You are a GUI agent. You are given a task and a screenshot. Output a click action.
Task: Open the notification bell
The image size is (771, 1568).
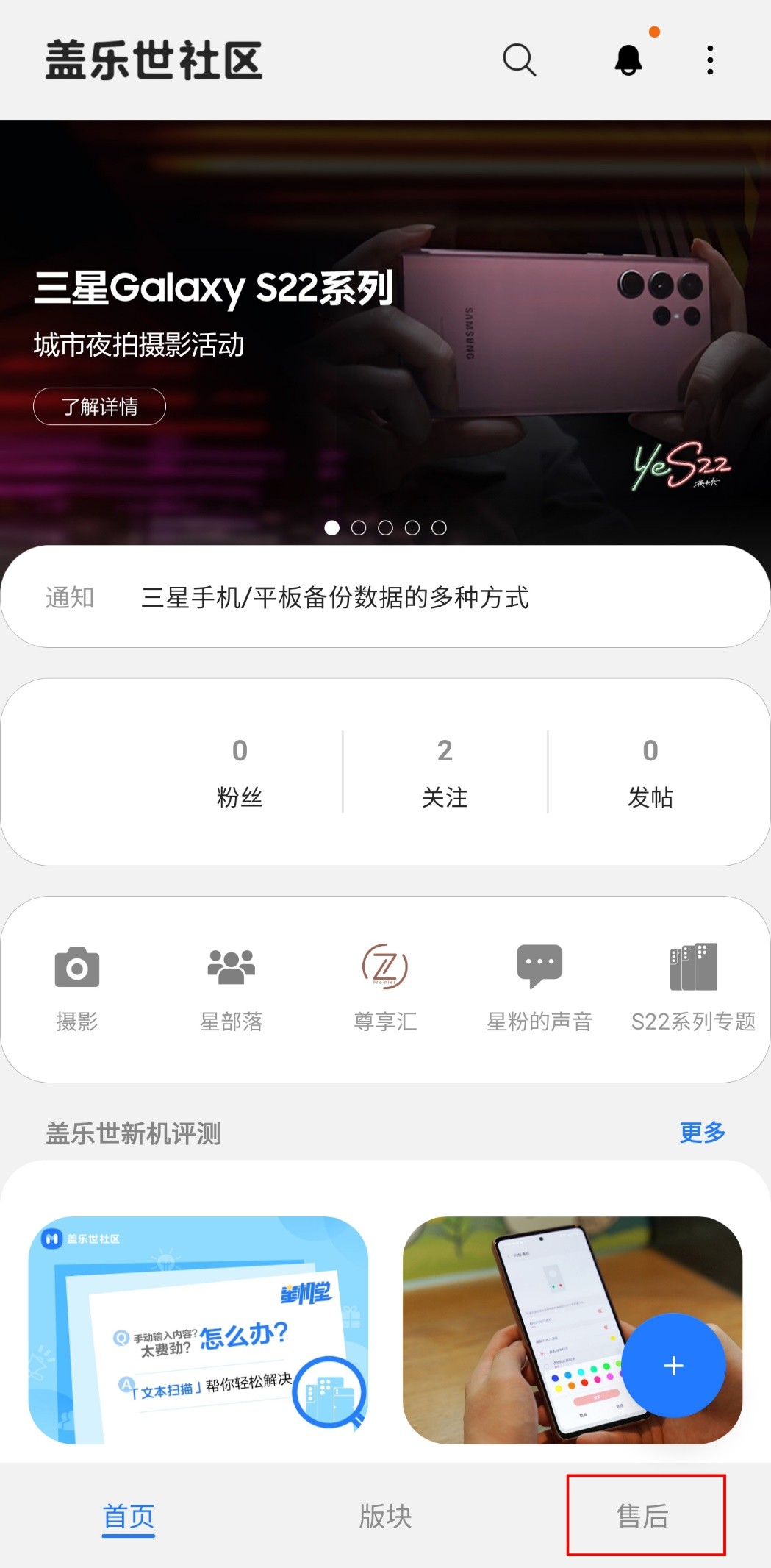628,61
